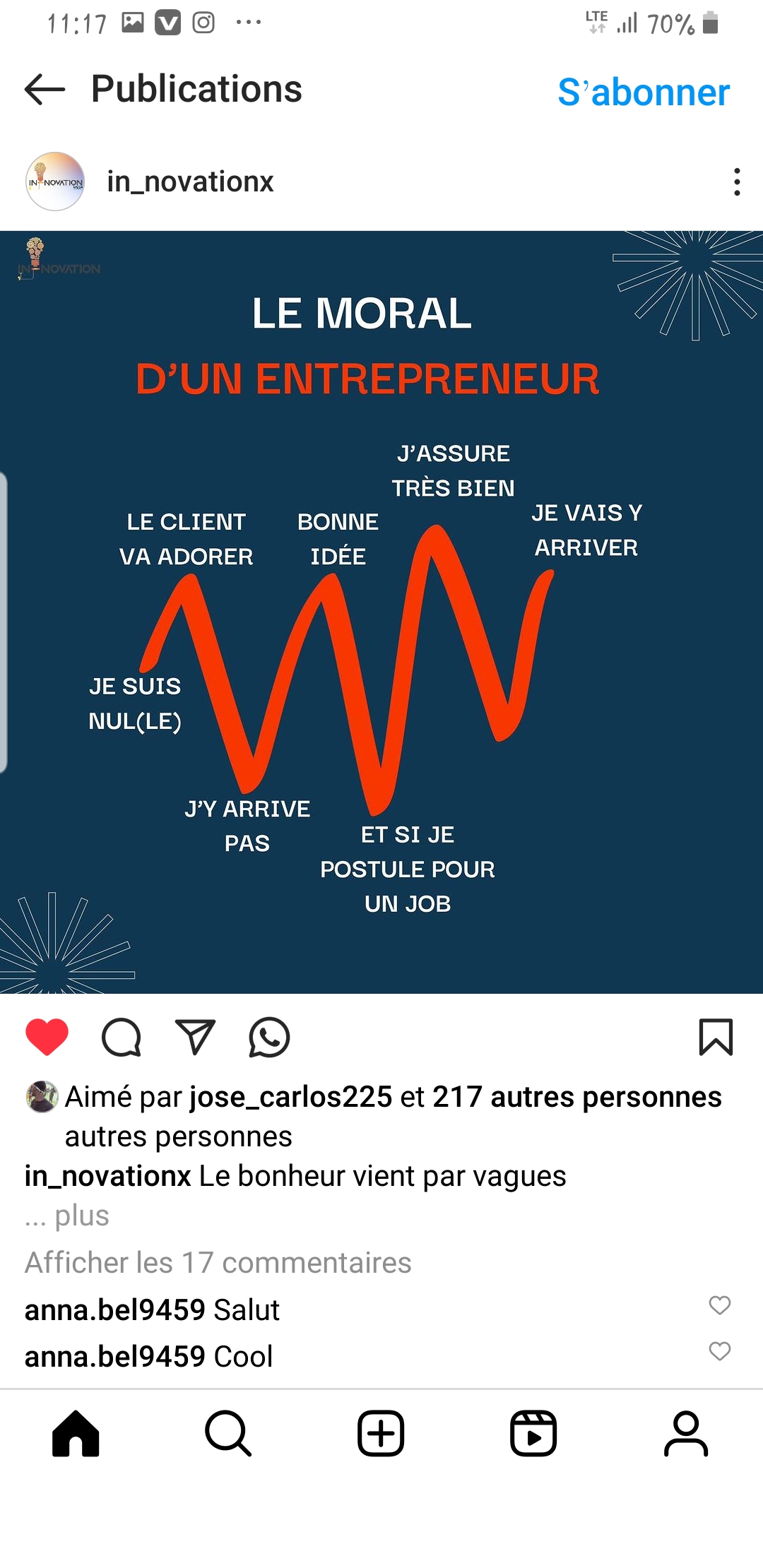Go back from Publications

(45, 90)
